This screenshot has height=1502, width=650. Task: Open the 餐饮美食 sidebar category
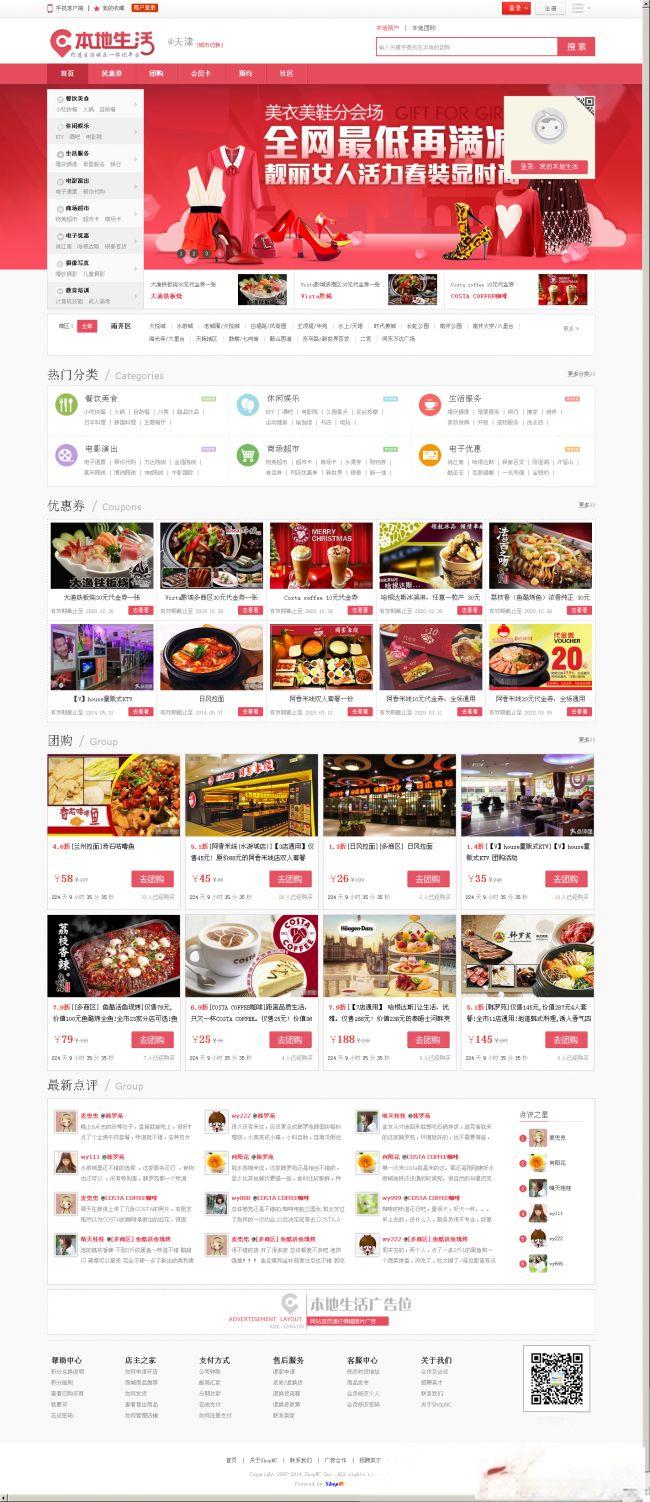(x=79, y=98)
